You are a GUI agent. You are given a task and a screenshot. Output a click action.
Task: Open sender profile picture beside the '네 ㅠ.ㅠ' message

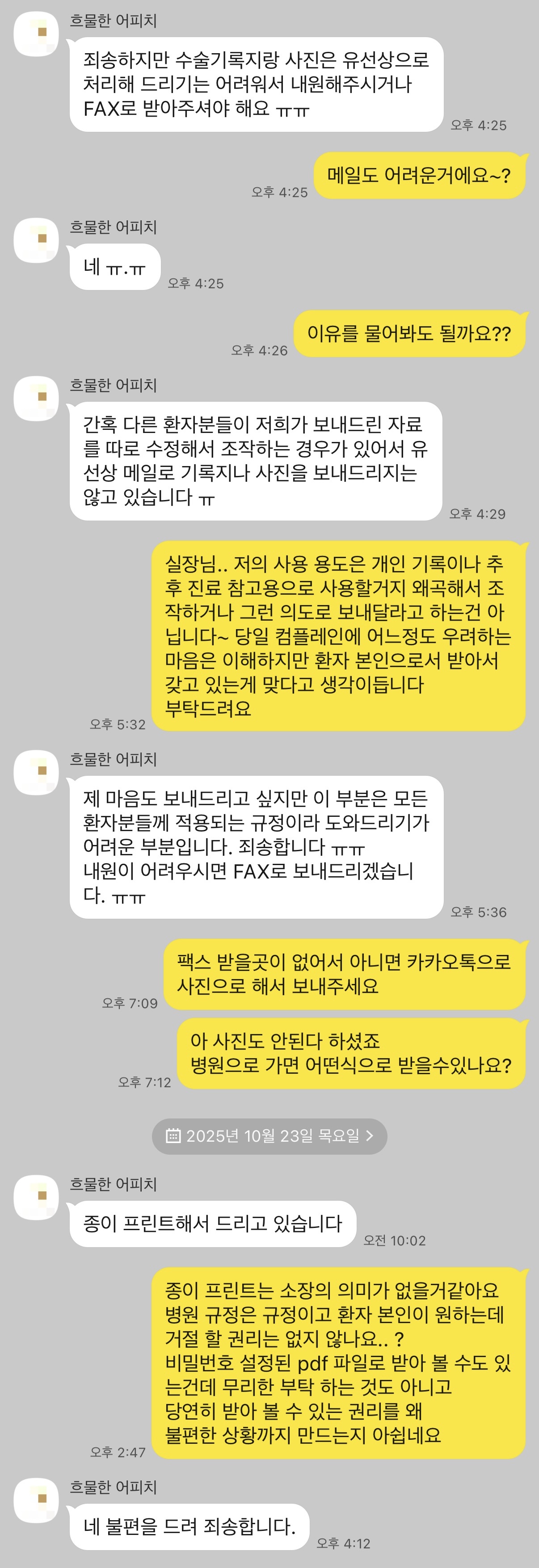(37, 240)
